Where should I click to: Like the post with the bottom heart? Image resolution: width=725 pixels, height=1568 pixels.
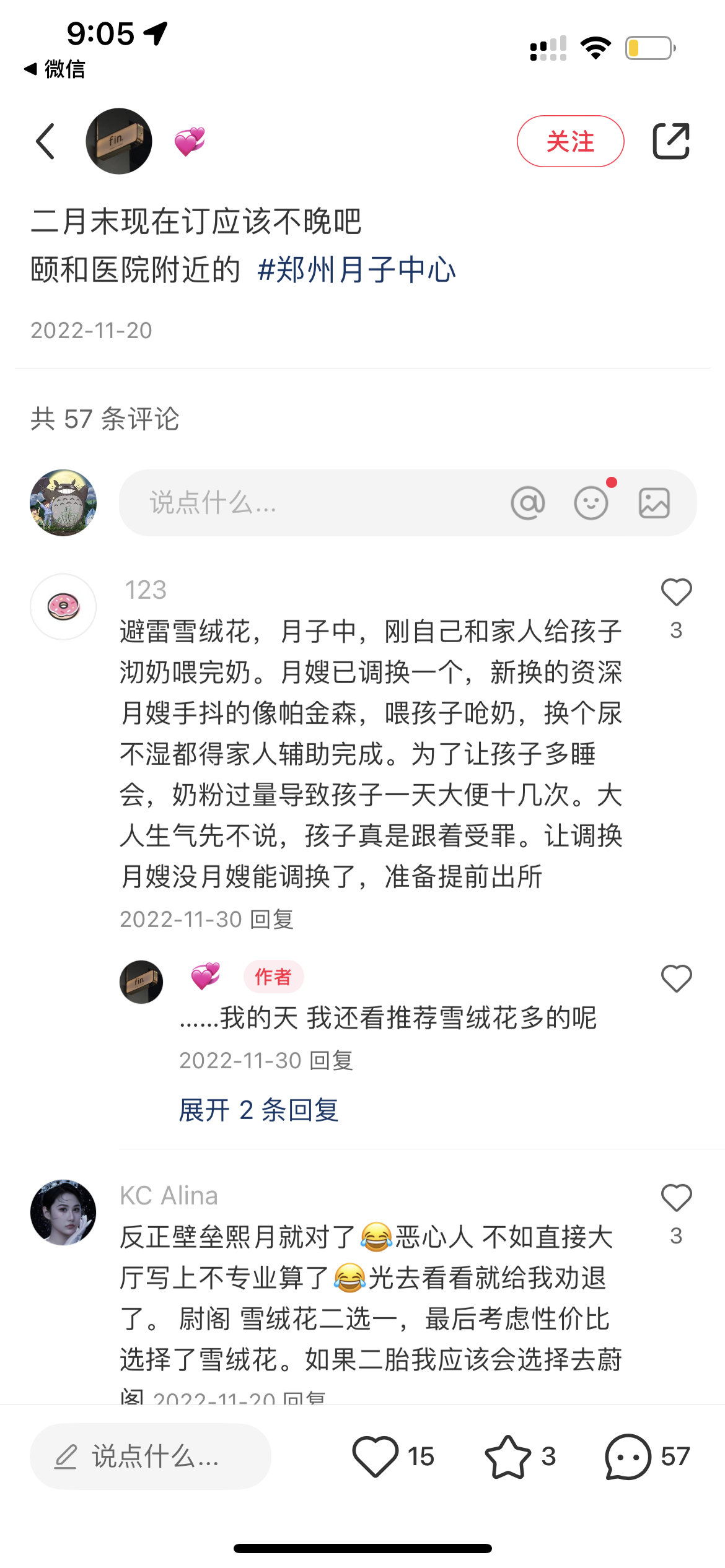pyautogui.click(x=376, y=1457)
